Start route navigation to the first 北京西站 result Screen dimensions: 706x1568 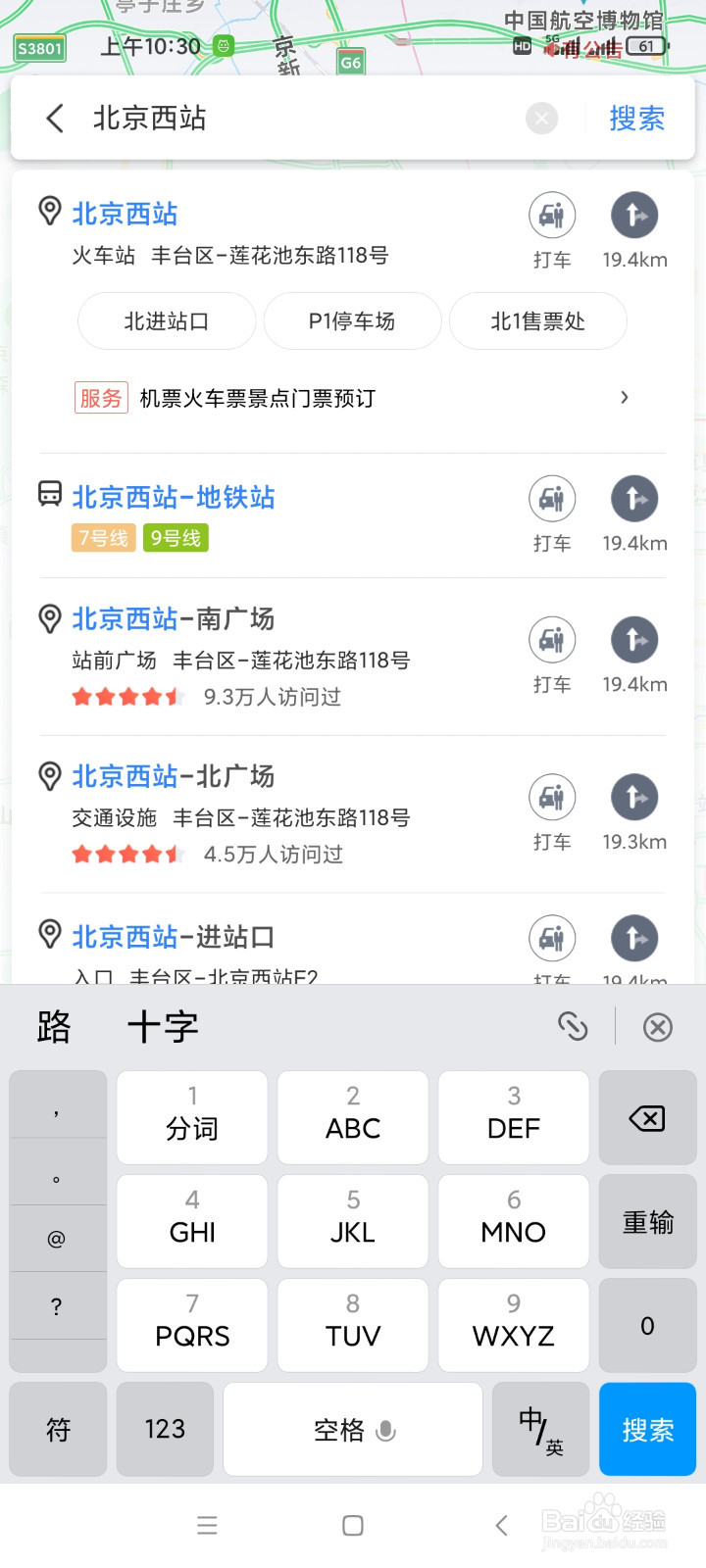(x=634, y=232)
